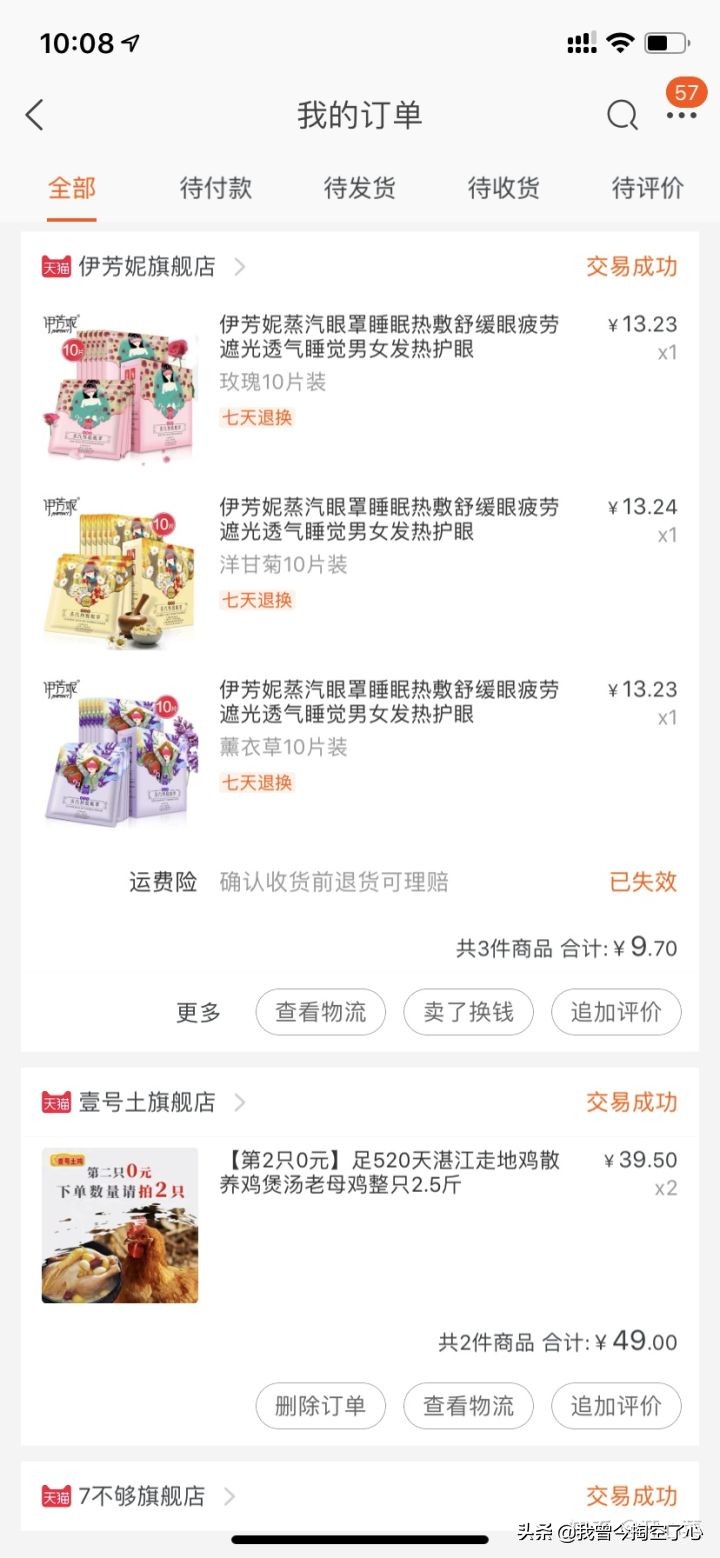Click 卖了换钱 on the eye mask order
Screen dimensions: 720x1558
468,1012
